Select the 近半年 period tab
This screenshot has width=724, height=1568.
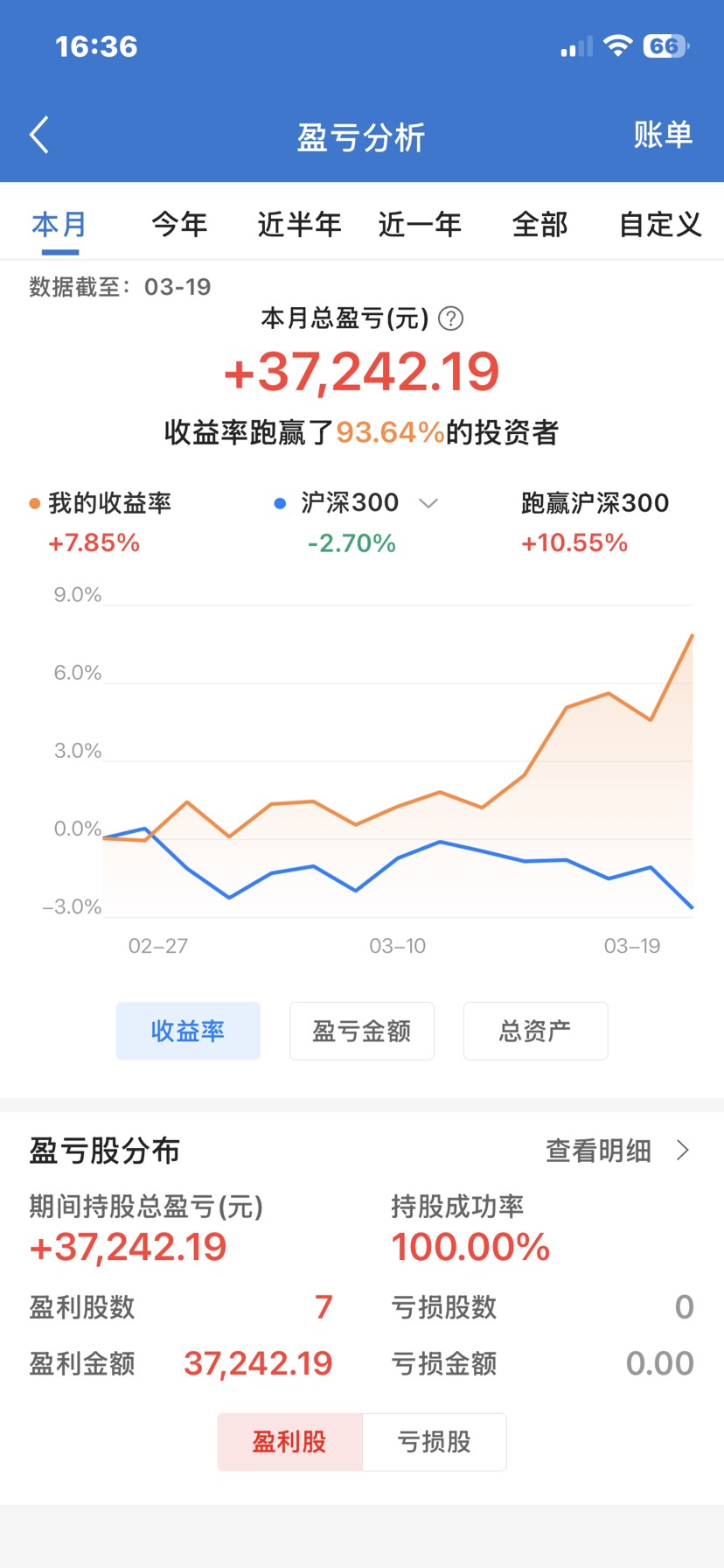coord(299,225)
